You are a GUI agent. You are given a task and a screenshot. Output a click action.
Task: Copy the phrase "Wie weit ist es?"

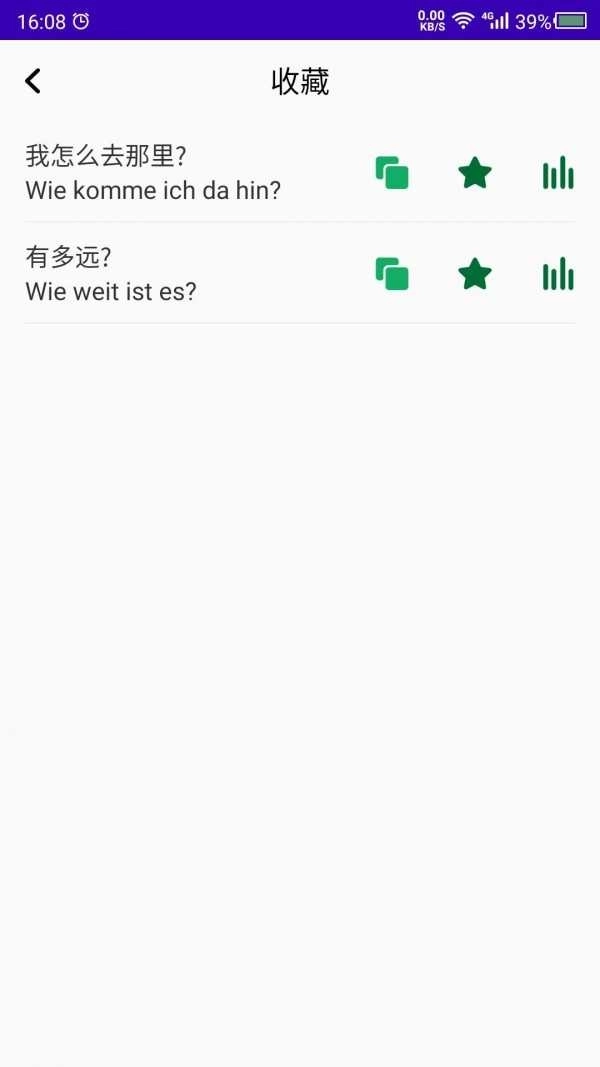392,274
